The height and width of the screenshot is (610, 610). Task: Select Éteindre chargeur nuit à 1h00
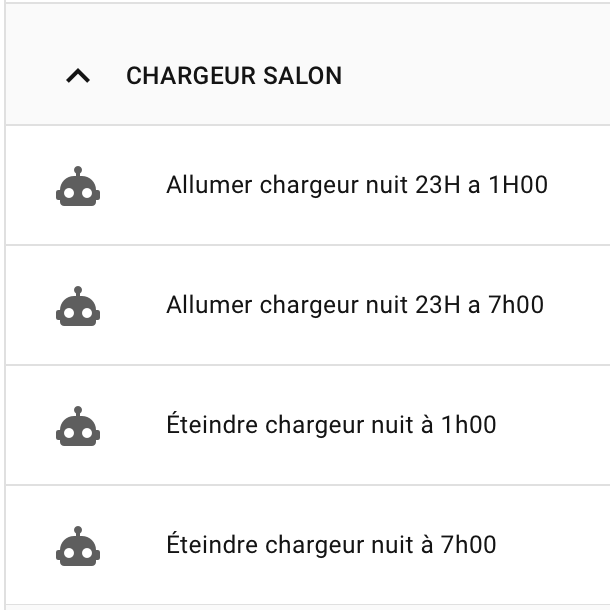330,425
